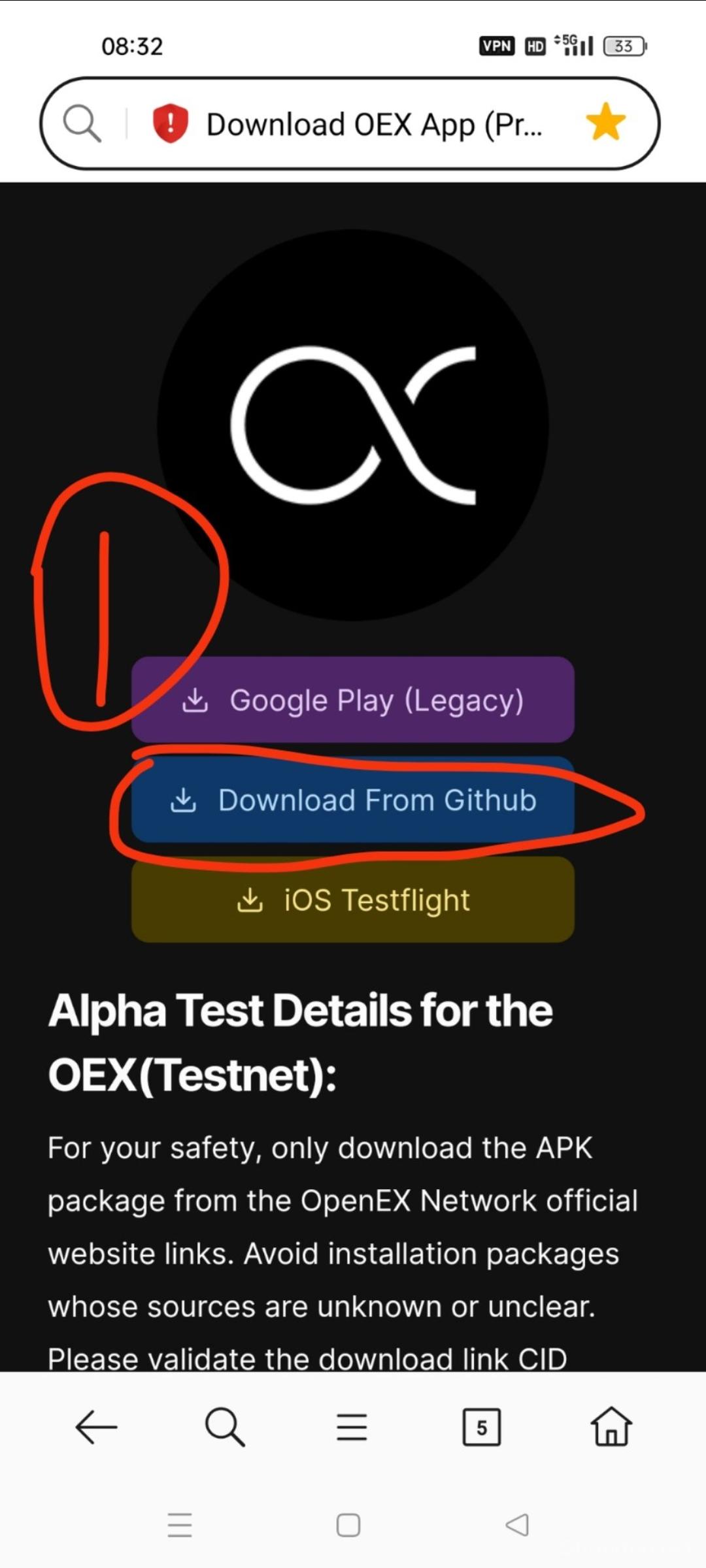Screen dimensions: 706x1568
Task: View the 5 open tabs
Action: tap(481, 1427)
